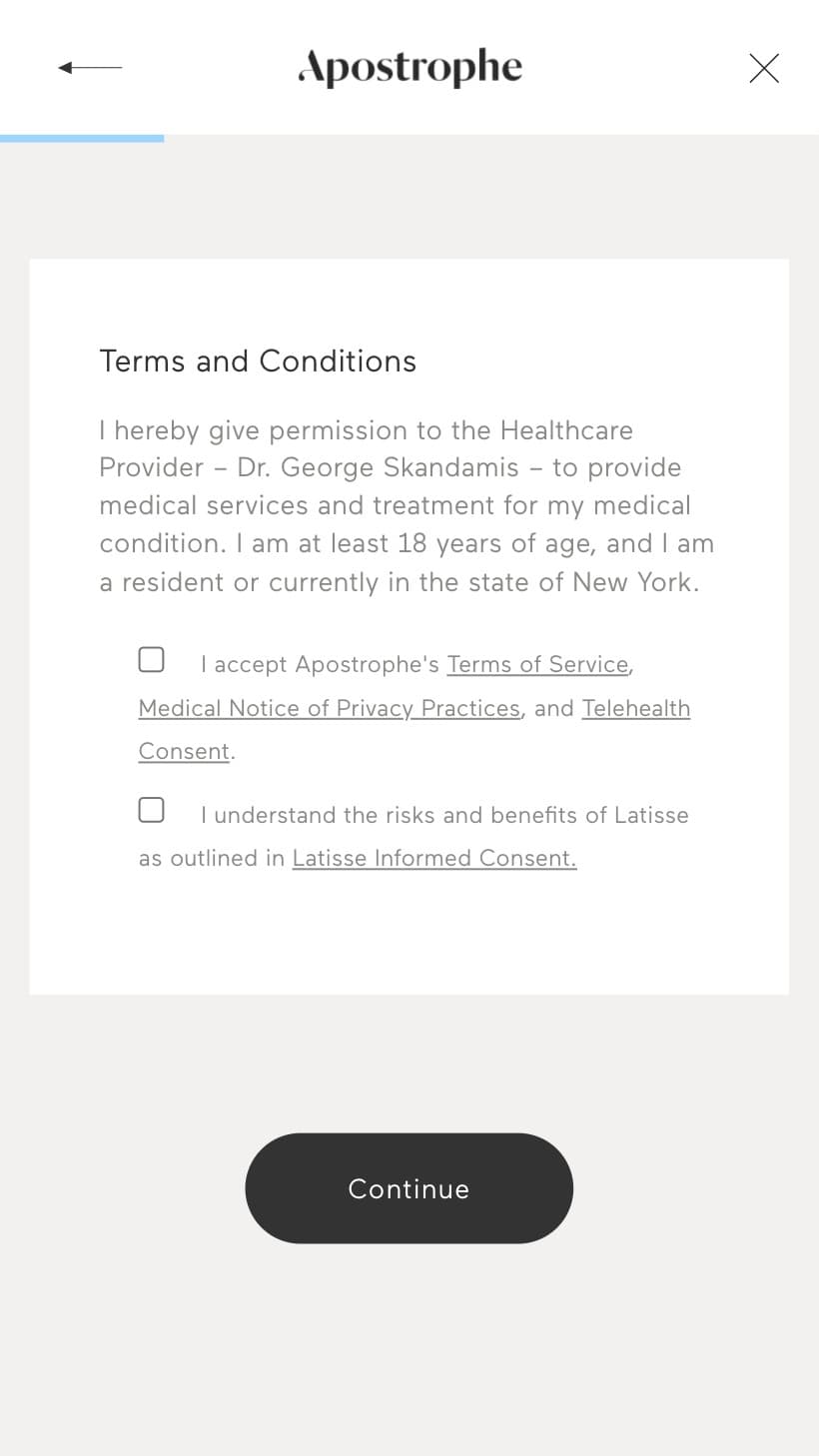819x1456 pixels.
Task: Open the Telehealth Consent link
Action: [x=636, y=708]
